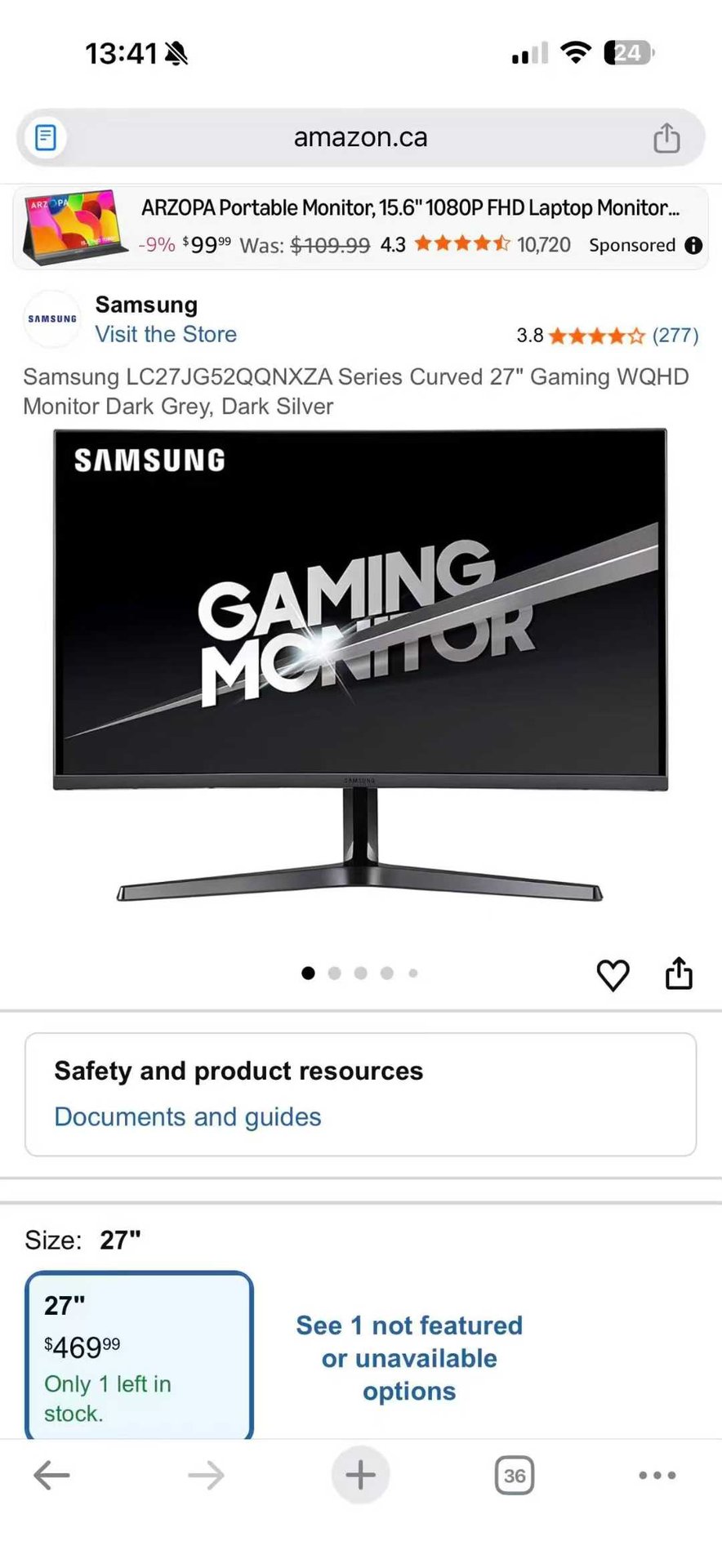Viewport: 722px width, 1568px height.
Task: Tap the amazon.ca address field
Action: [x=360, y=137]
